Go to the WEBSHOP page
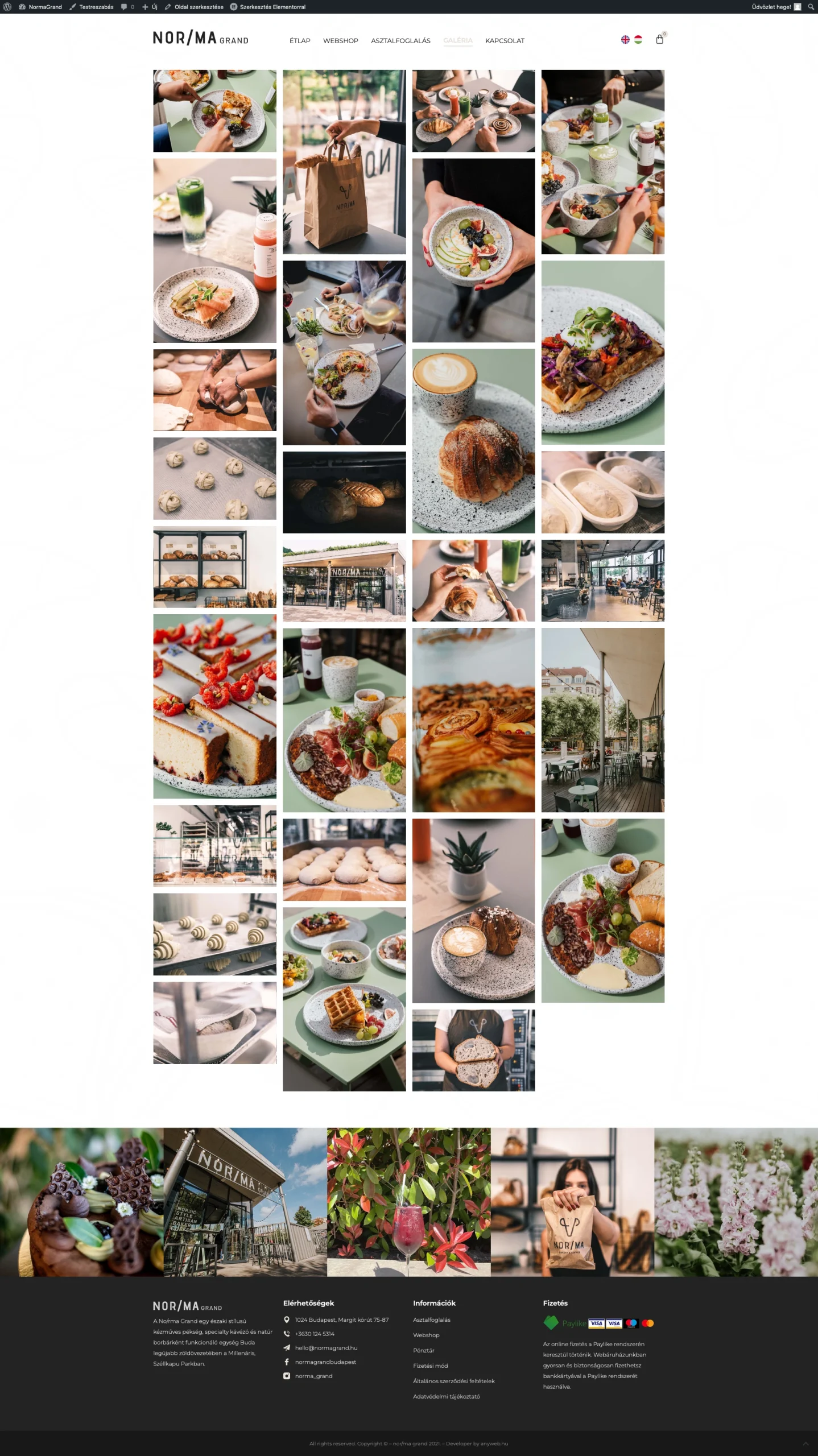 (340, 40)
